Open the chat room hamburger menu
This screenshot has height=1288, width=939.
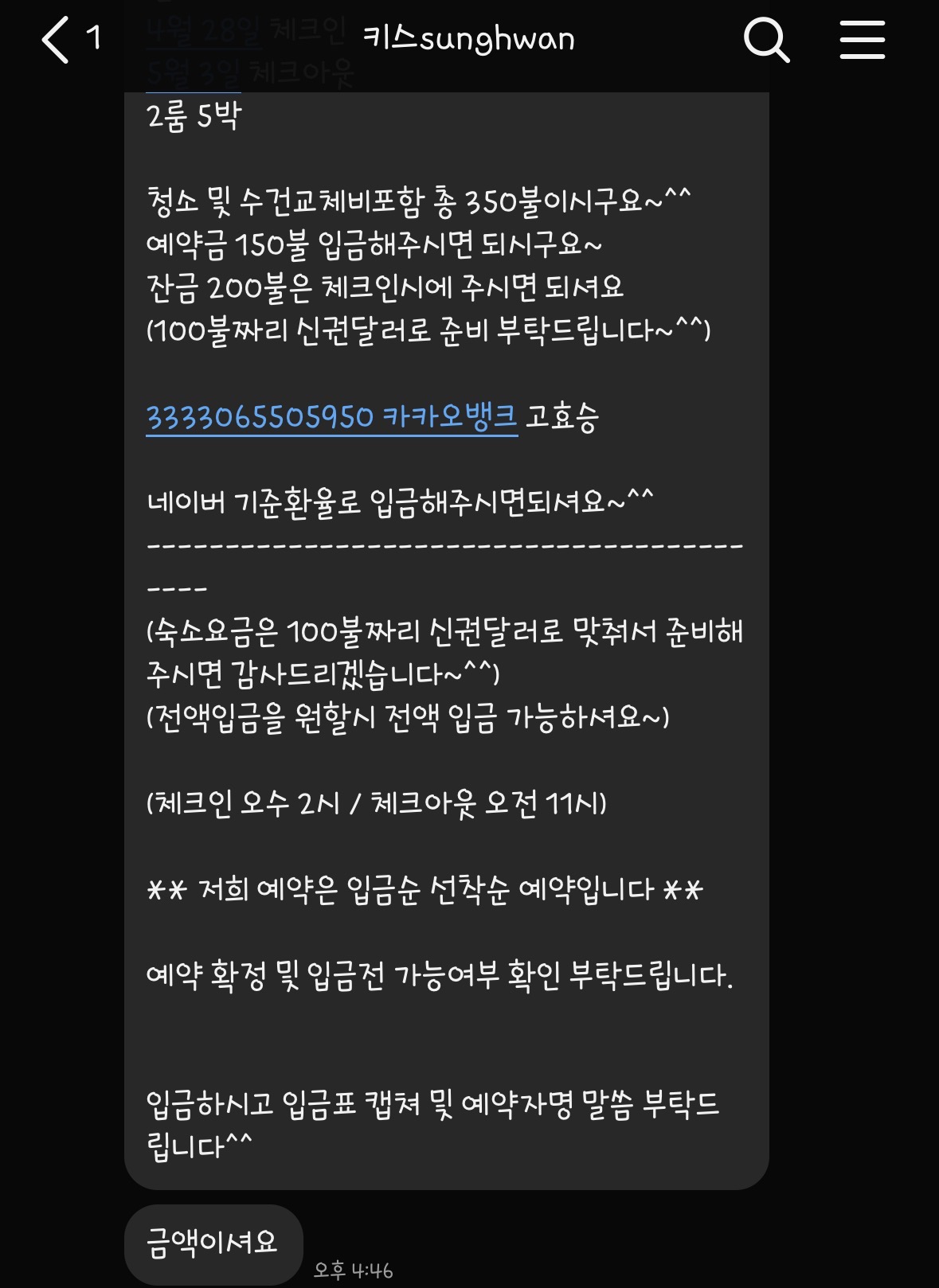pos(862,40)
